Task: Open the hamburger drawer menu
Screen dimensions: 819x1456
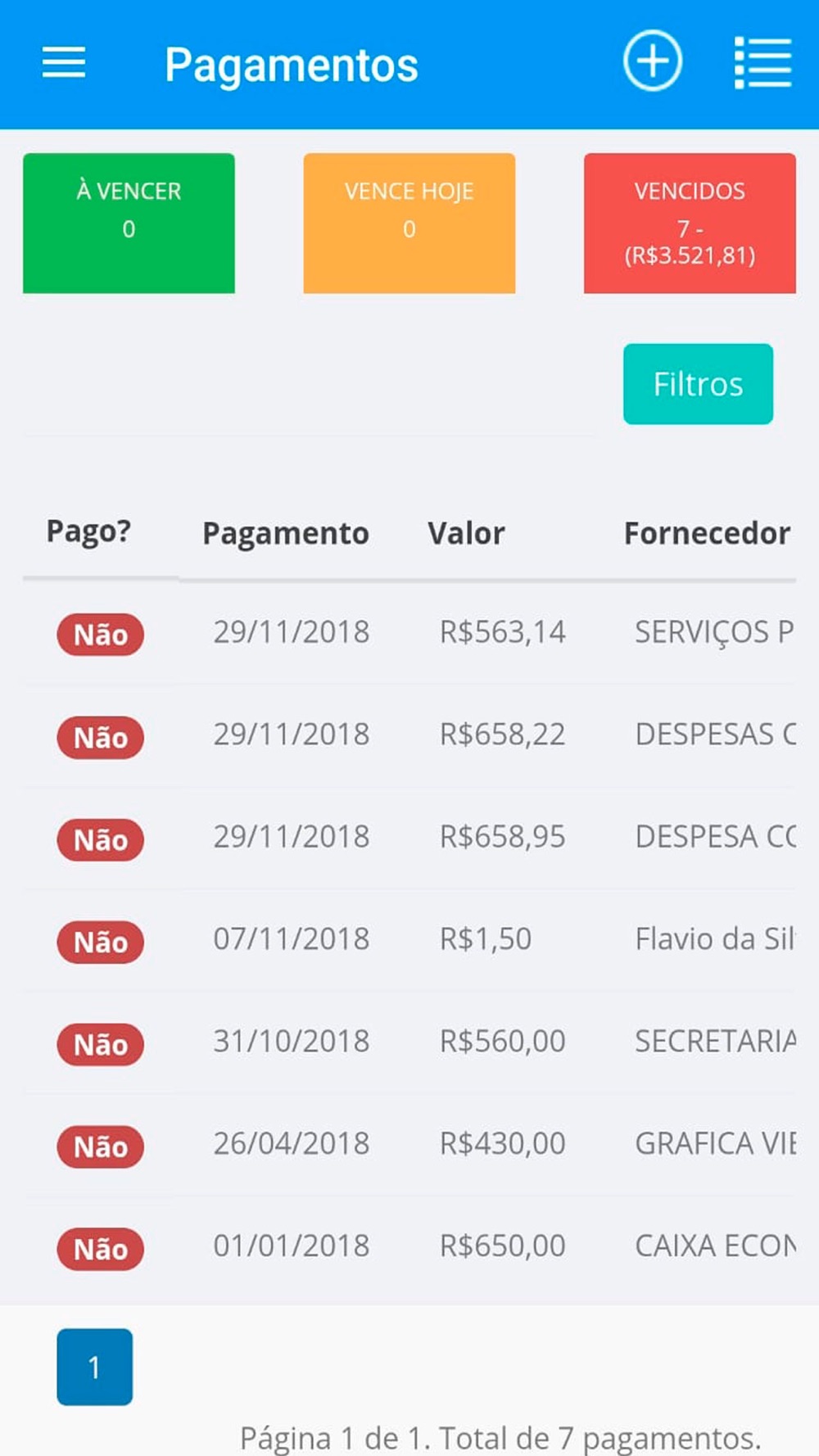Action: coord(64,62)
